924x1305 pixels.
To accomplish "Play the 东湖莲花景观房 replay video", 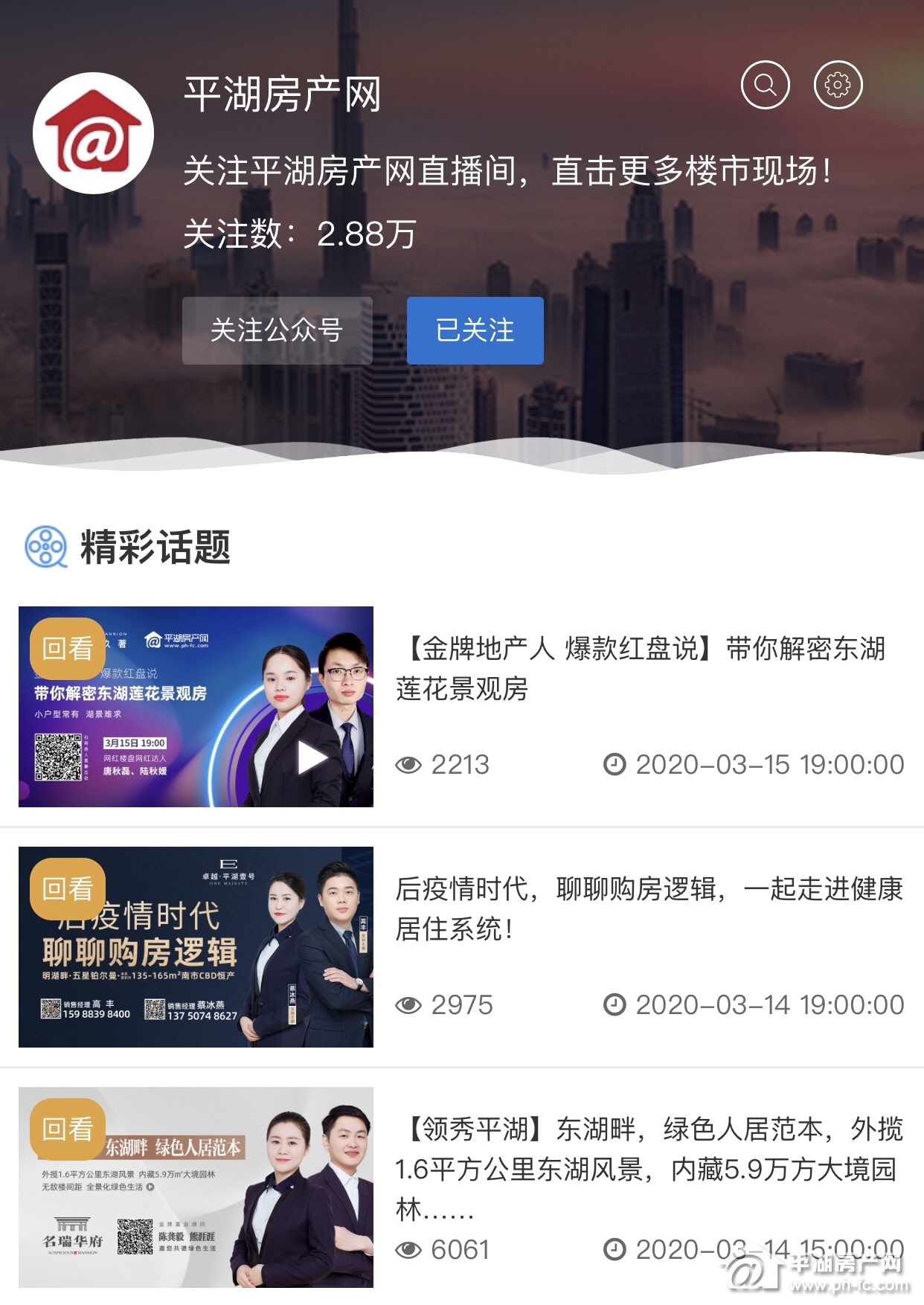I will [312, 758].
